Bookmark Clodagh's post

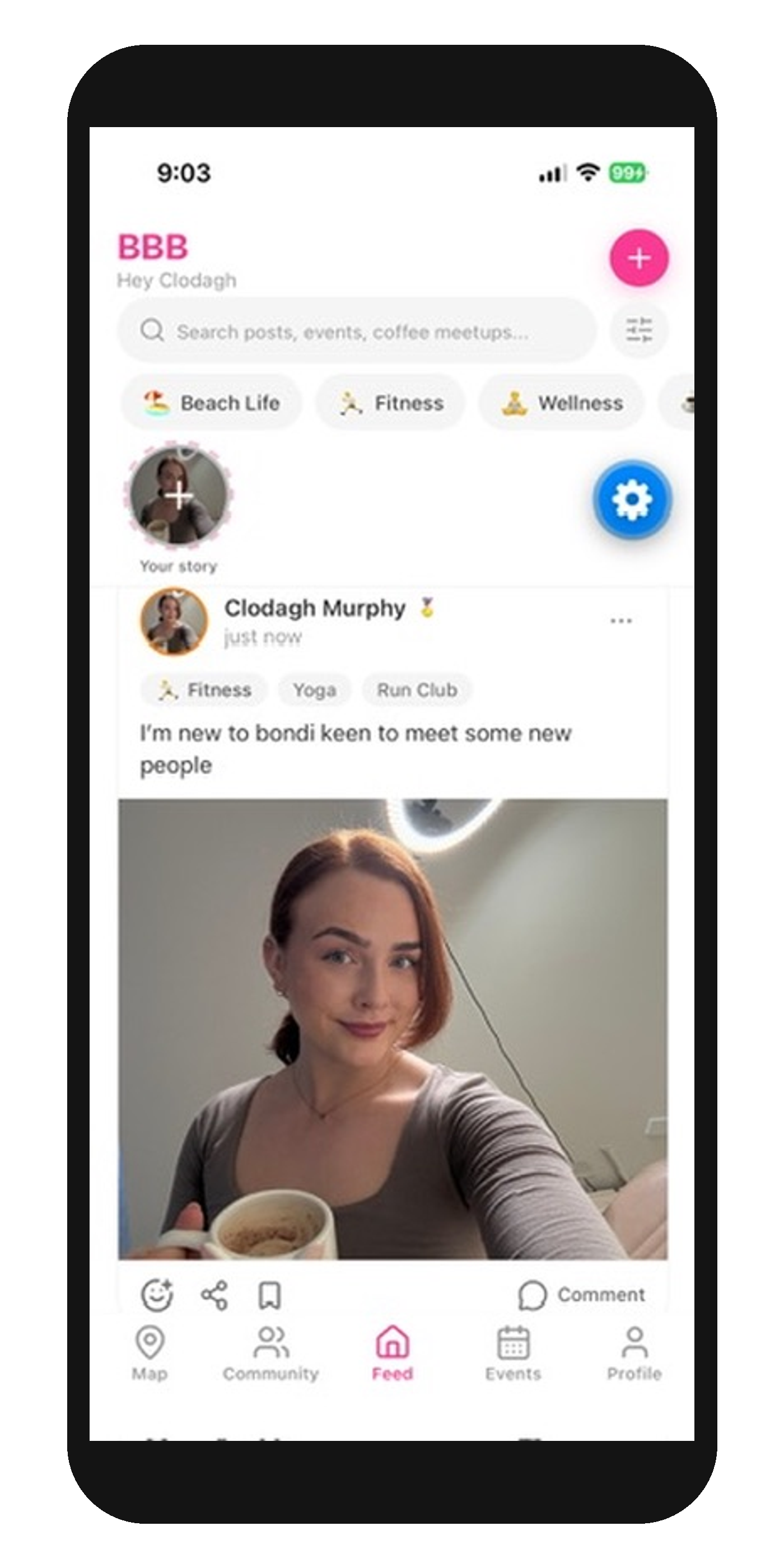[x=269, y=1295]
